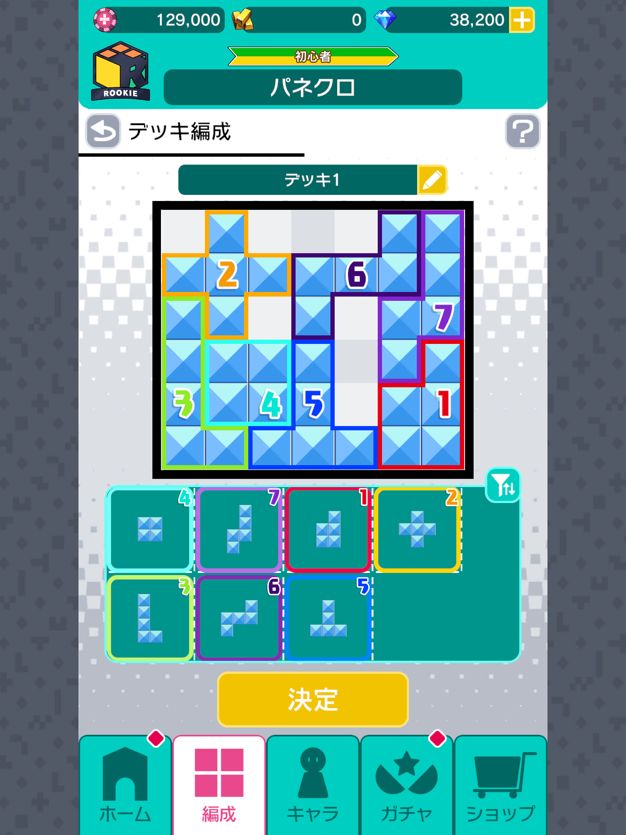Select piece number 6 in the tray
626x835 pixels.
coord(239,618)
